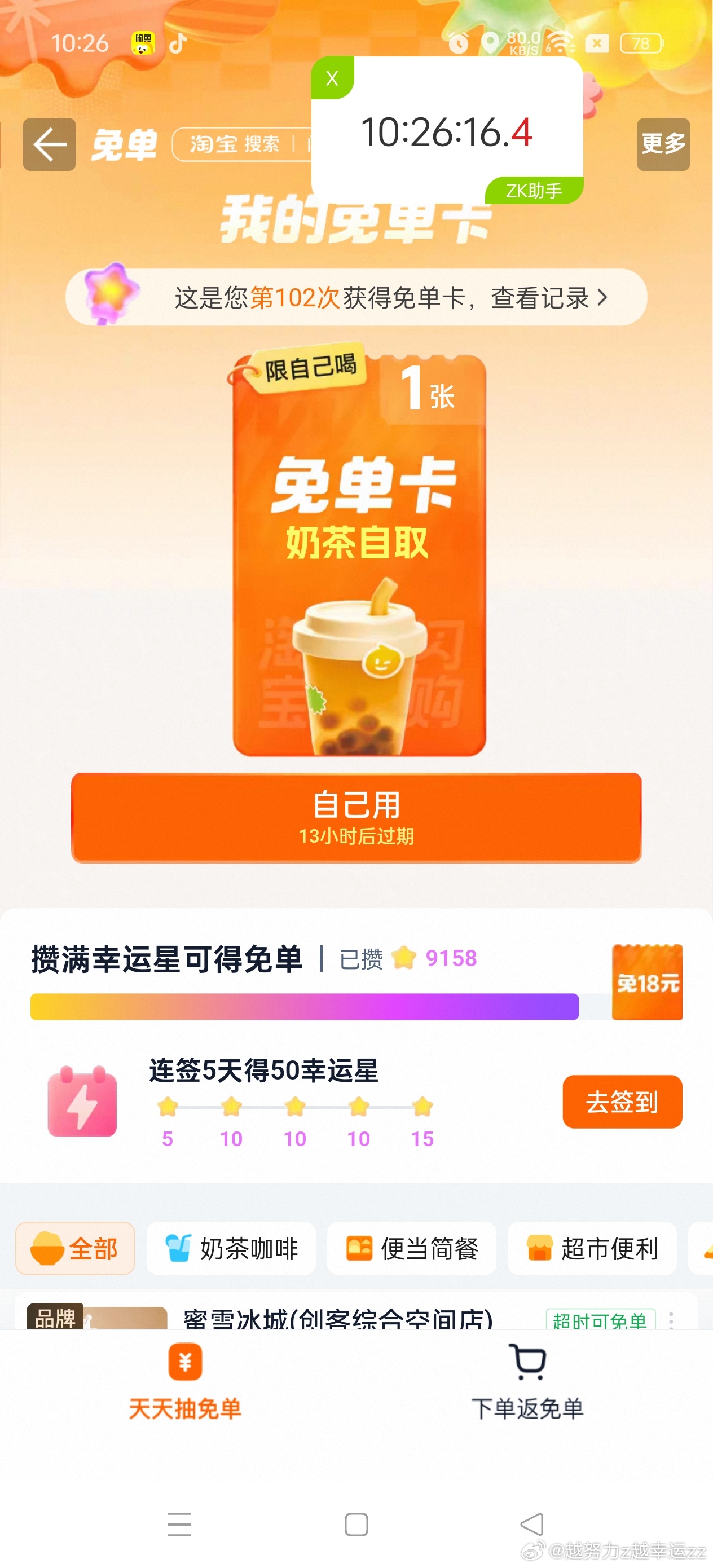
Task: View free-order card records via 查看记录
Action: 548,298
